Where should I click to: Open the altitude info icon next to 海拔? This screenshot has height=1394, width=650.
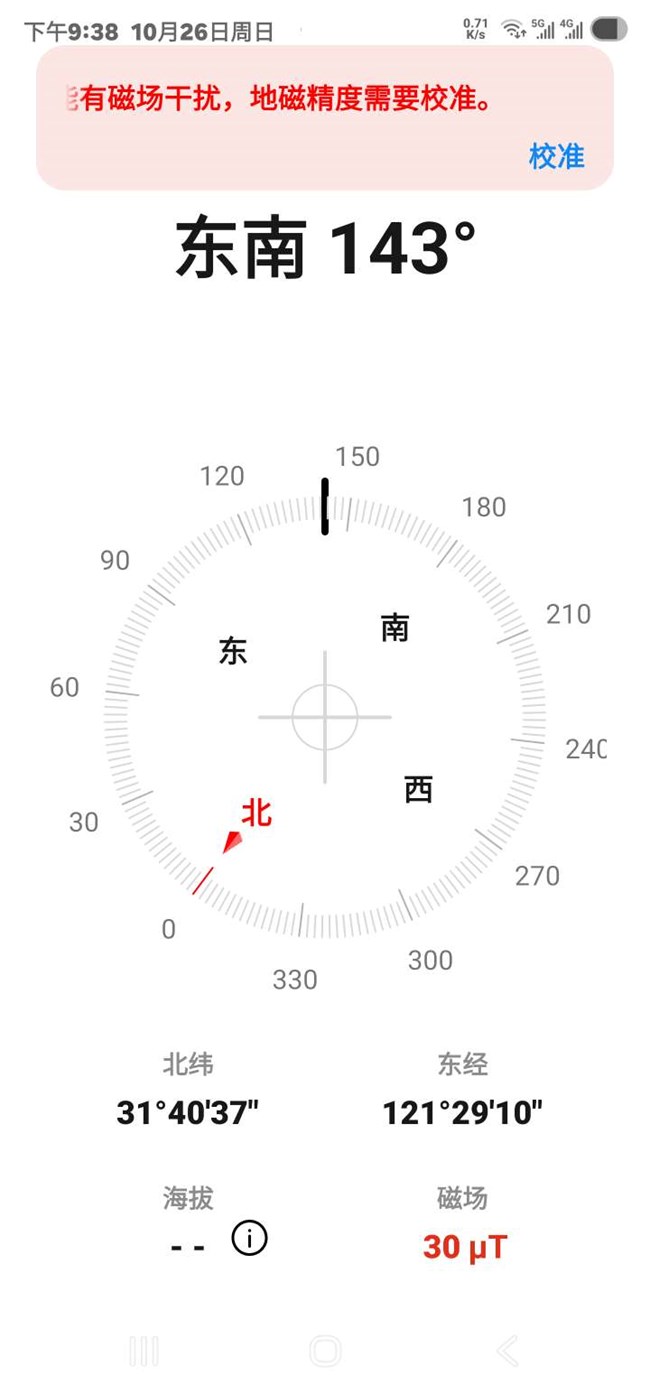pyautogui.click(x=249, y=1239)
